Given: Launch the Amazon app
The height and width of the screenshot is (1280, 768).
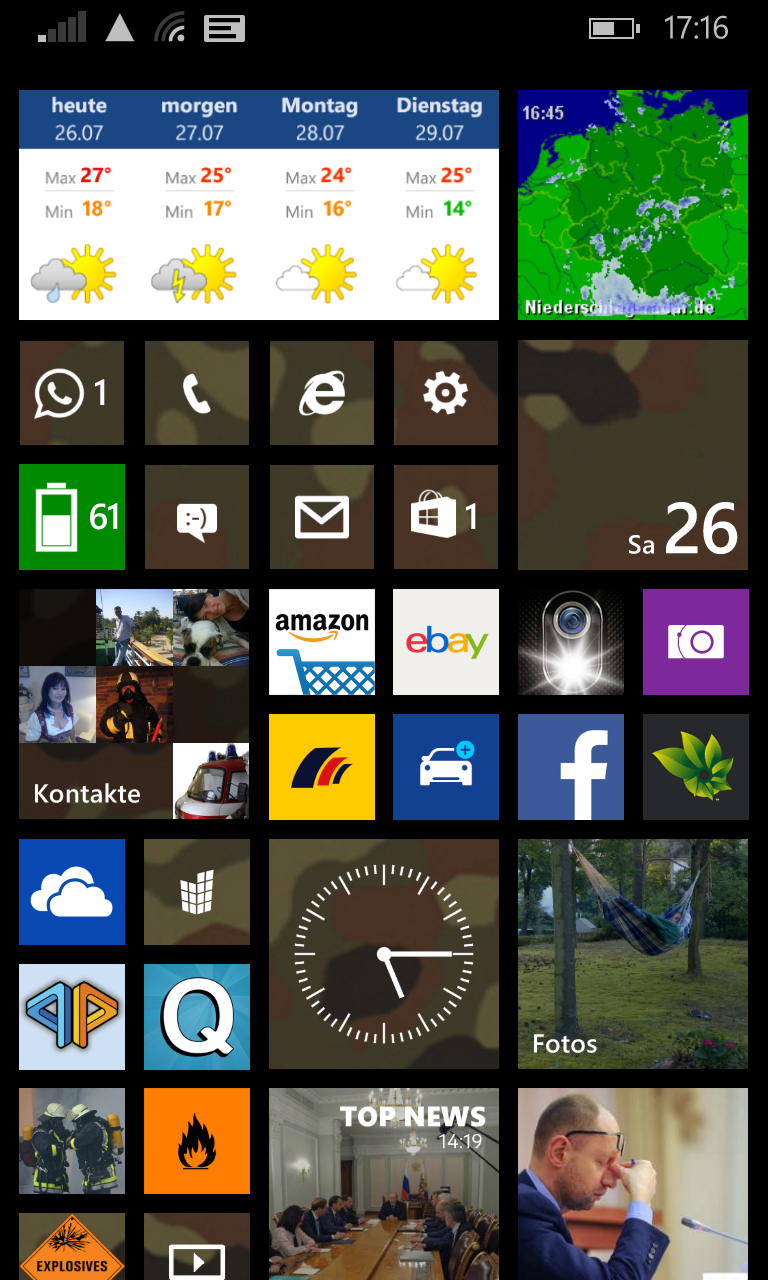Looking at the screenshot, I should 322,642.
